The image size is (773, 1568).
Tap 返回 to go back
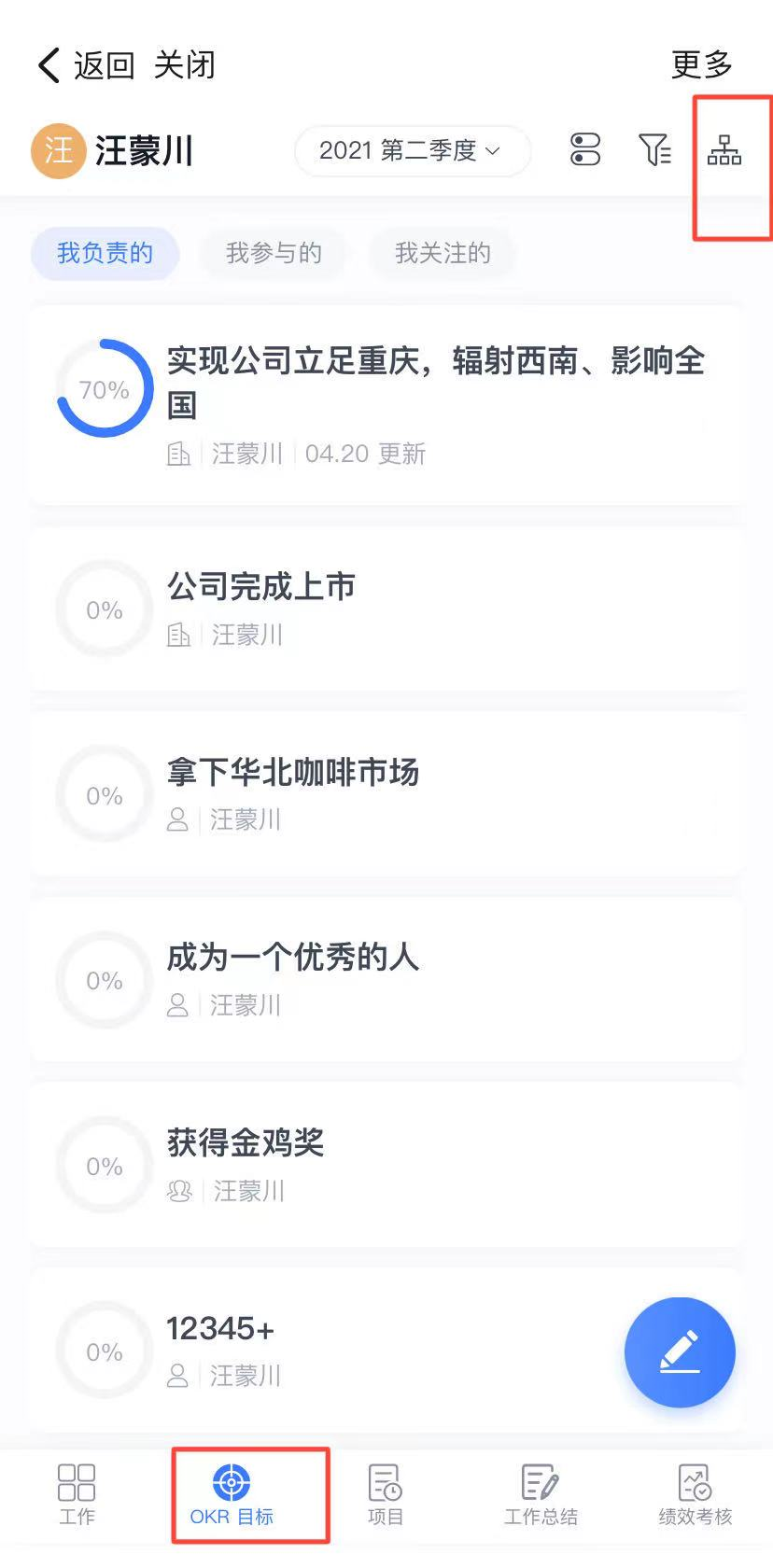click(x=86, y=65)
